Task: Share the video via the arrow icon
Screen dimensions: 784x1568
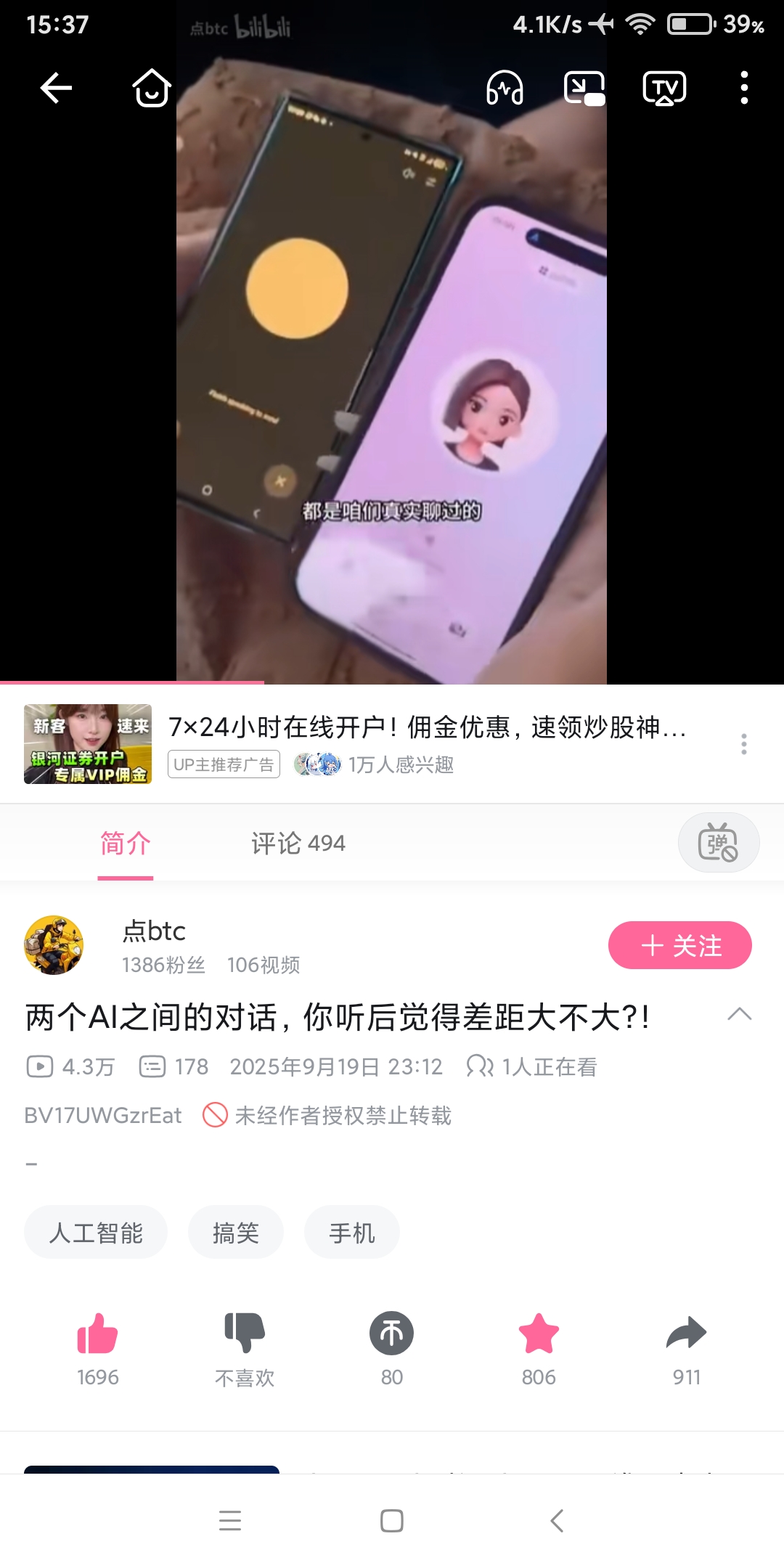Action: [686, 1334]
